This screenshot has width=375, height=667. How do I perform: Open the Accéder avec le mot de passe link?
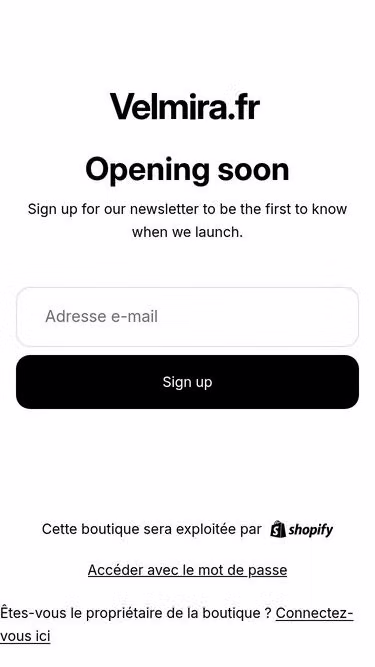pos(187,570)
